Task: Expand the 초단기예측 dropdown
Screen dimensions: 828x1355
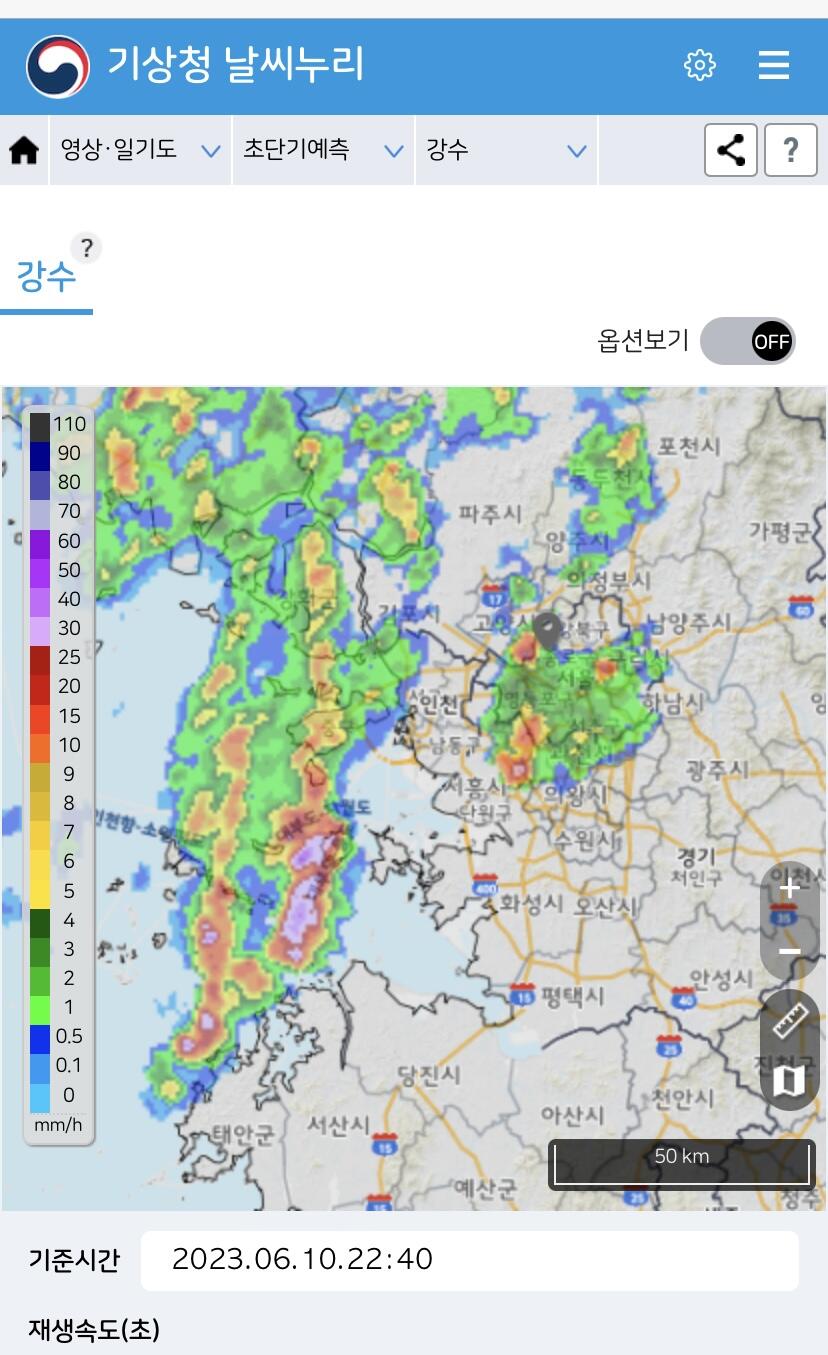Action: coord(323,150)
